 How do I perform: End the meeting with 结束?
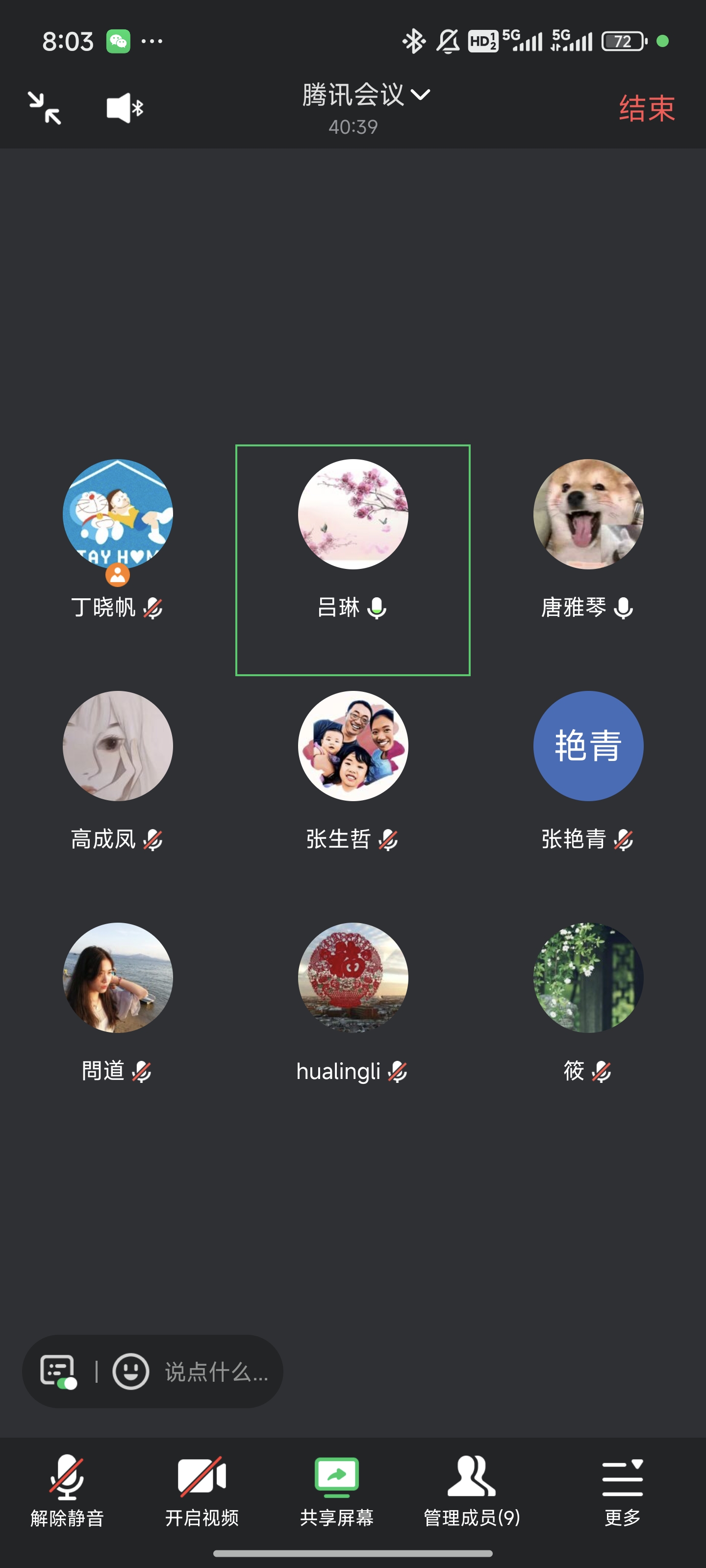pyautogui.click(x=646, y=109)
